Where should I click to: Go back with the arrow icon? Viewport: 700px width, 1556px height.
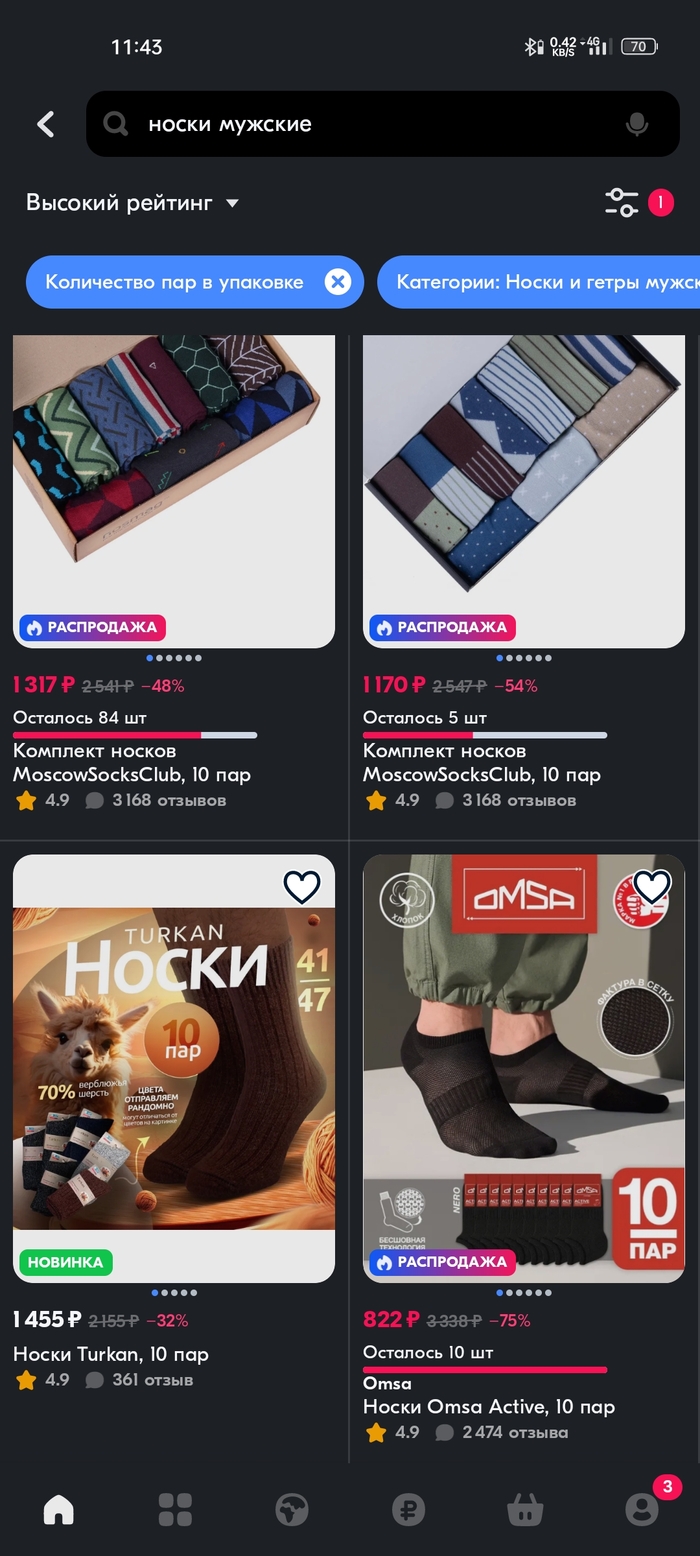pyautogui.click(x=46, y=124)
